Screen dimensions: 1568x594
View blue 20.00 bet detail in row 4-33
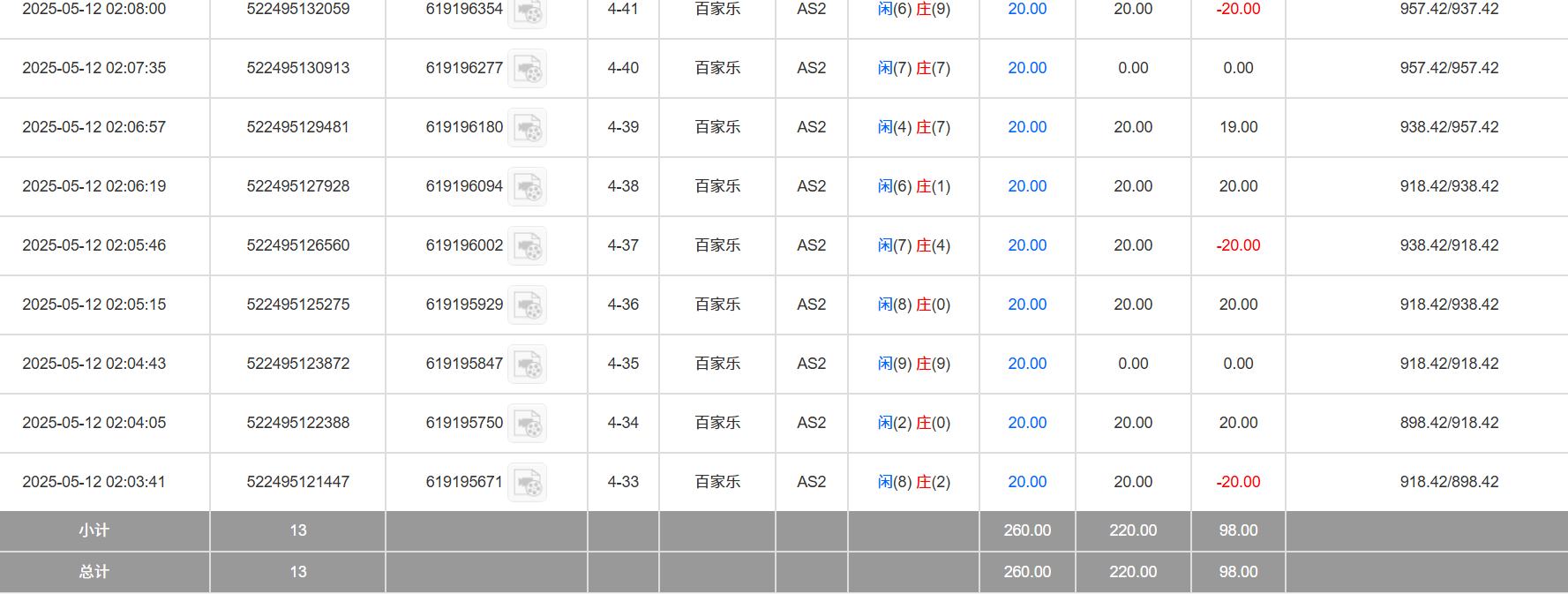click(1027, 482)
